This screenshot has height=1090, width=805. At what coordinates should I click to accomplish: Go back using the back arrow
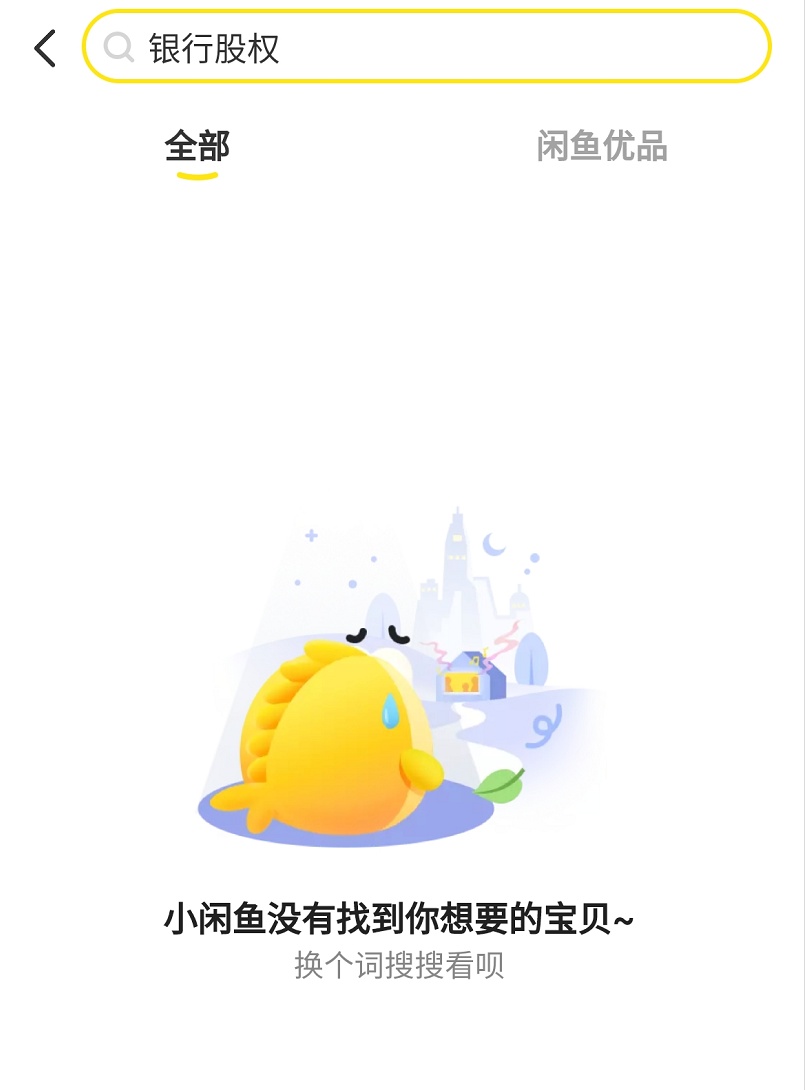click(45, 48)
